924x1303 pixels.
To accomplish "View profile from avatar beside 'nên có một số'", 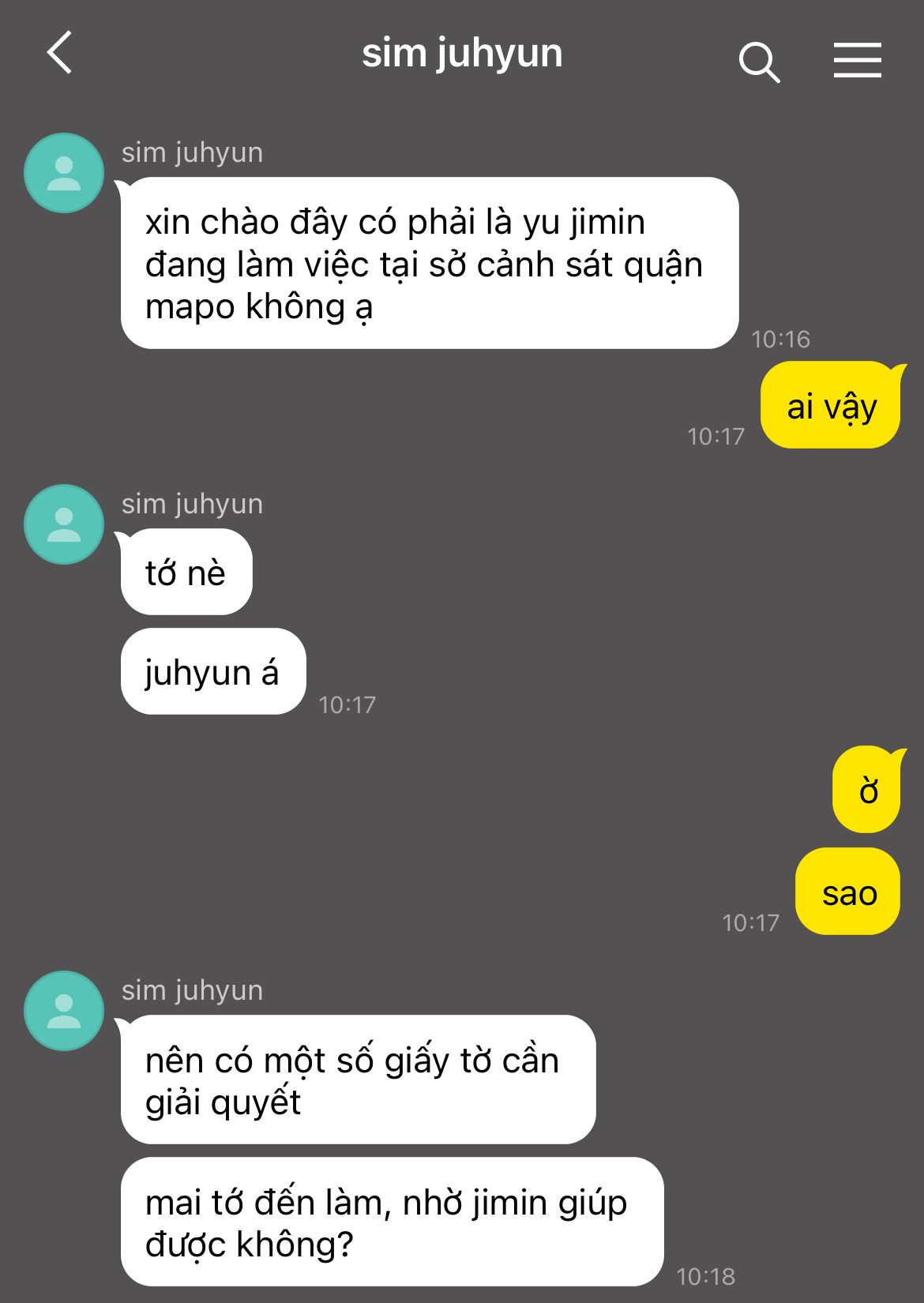I will coord(64,1011).
